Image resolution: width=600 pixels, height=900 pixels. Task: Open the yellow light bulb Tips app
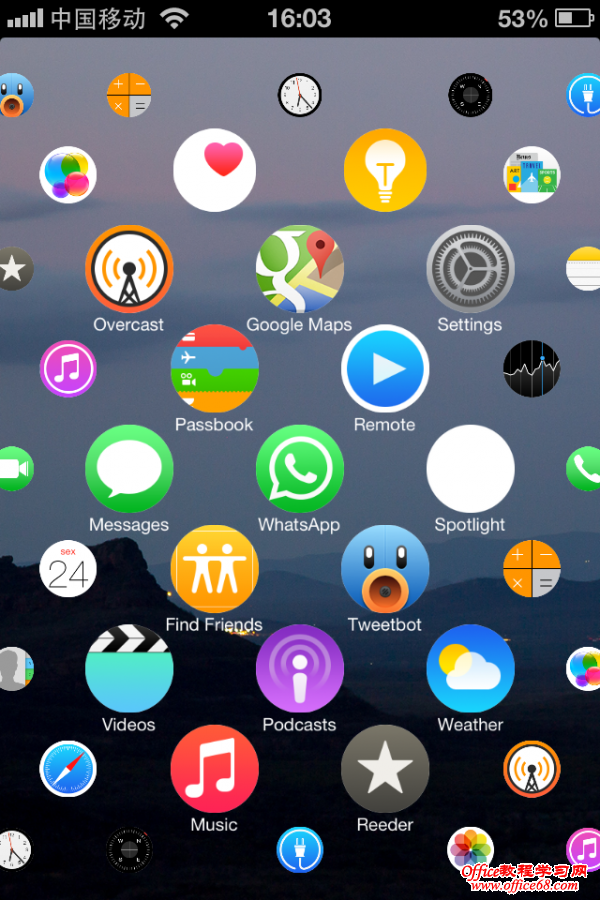click(385, 169)
